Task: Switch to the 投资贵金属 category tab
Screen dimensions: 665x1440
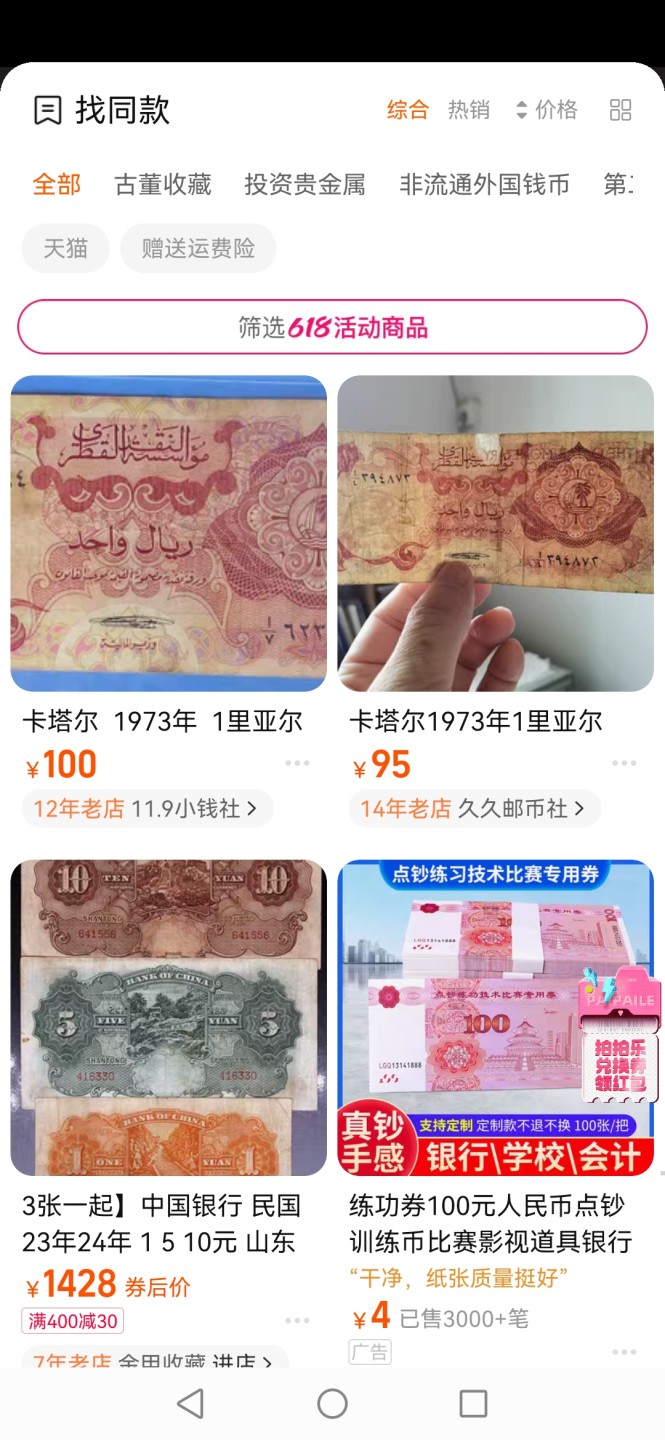Action: [304, 184]
